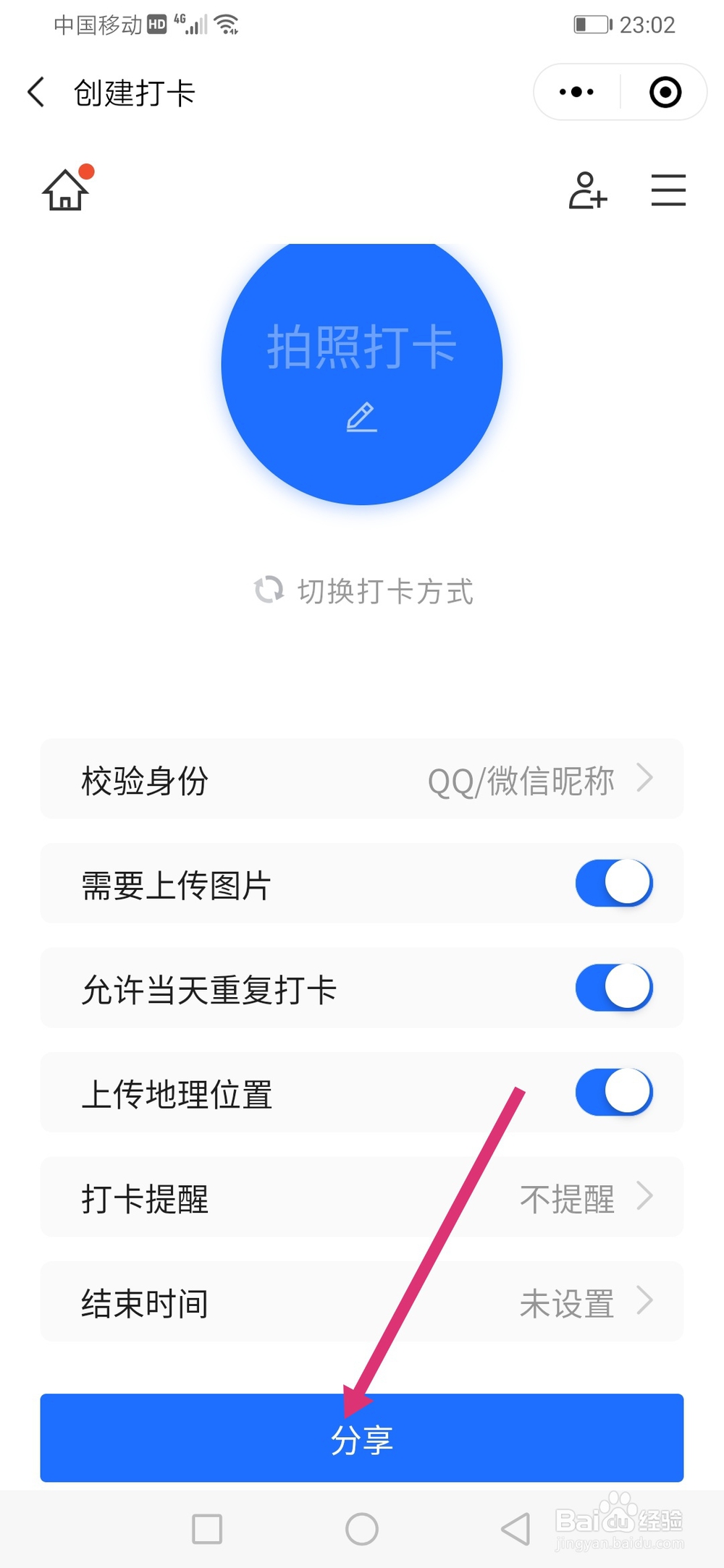Tap the red notification dot on the home icon

pyautogui.click(x=87, y=171)
